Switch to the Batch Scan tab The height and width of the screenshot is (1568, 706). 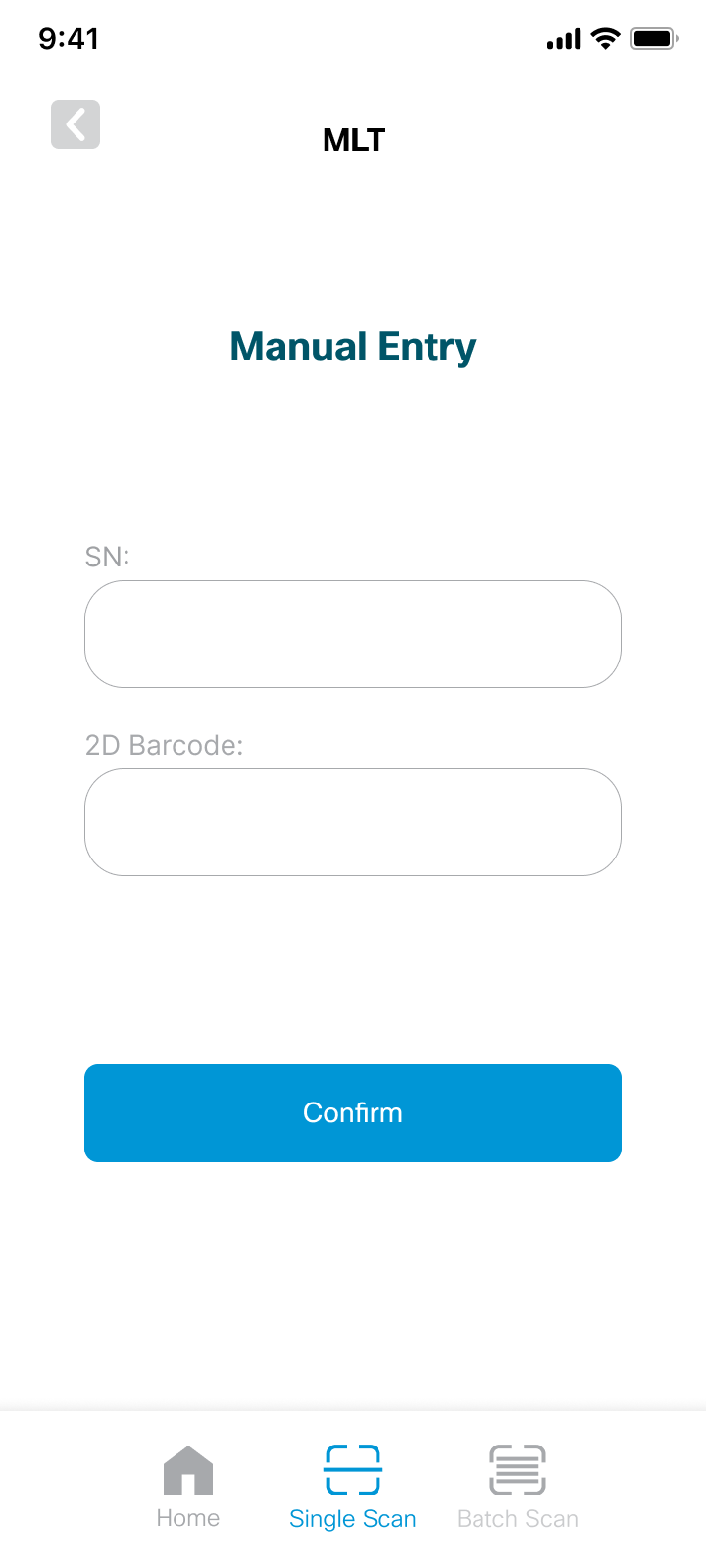click(518, 1487)
